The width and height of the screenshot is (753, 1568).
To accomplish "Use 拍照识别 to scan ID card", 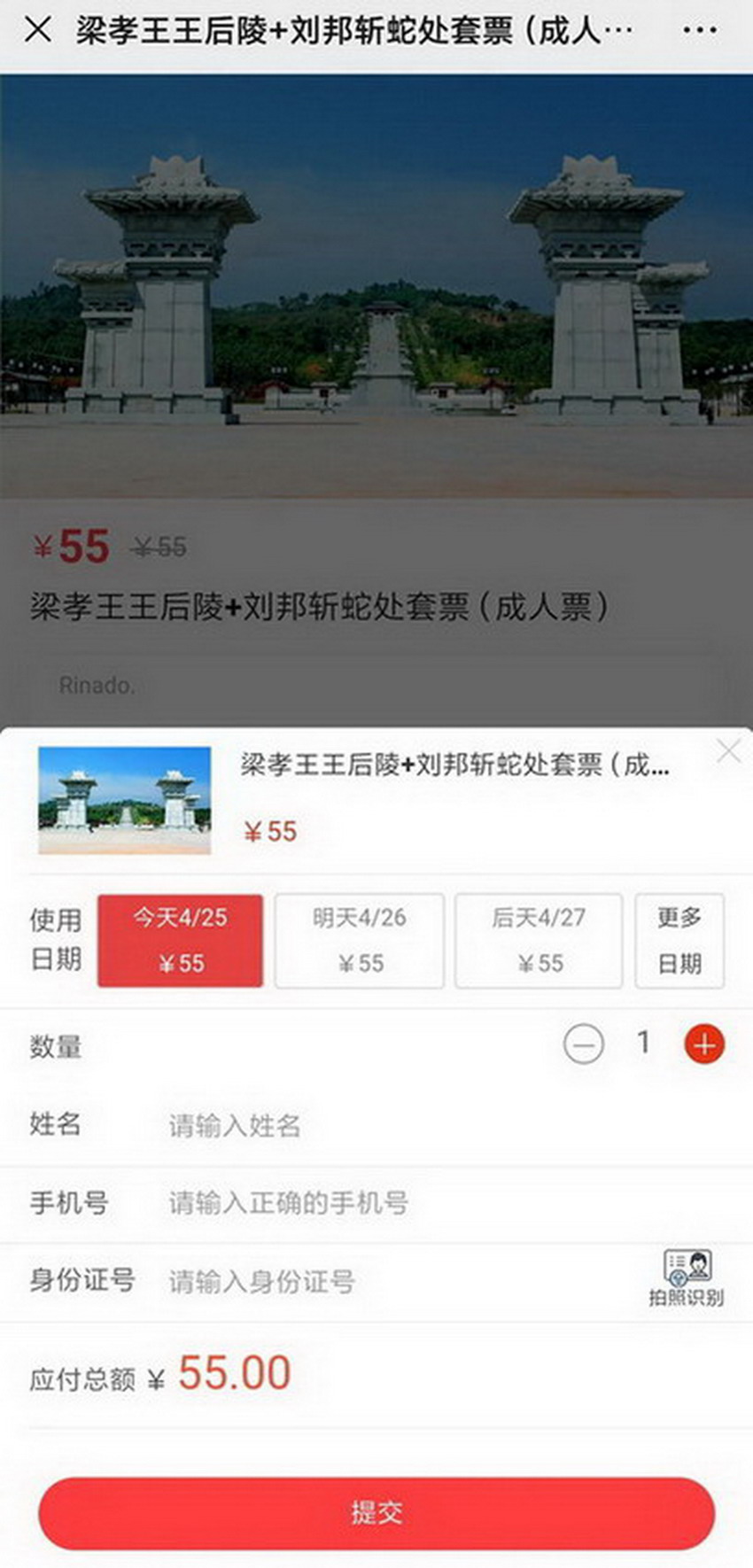I will tap(687, 1277).
